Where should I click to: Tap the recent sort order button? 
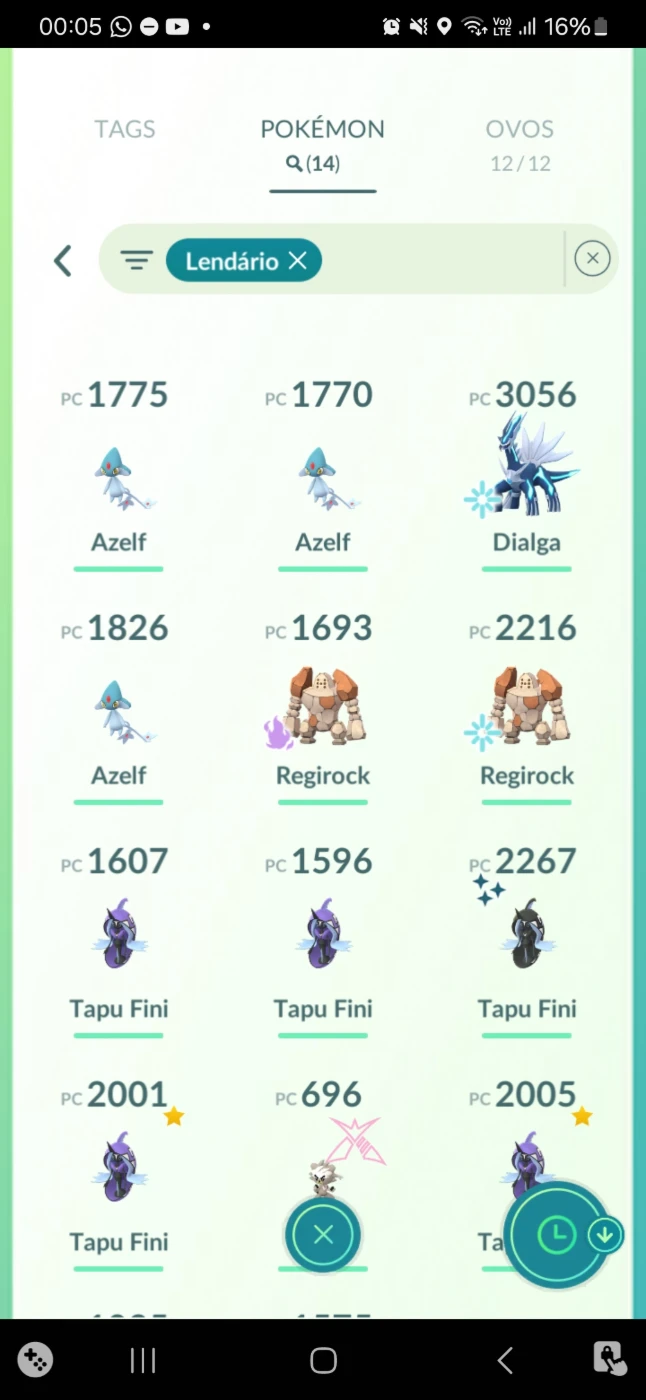[557, 1235]
